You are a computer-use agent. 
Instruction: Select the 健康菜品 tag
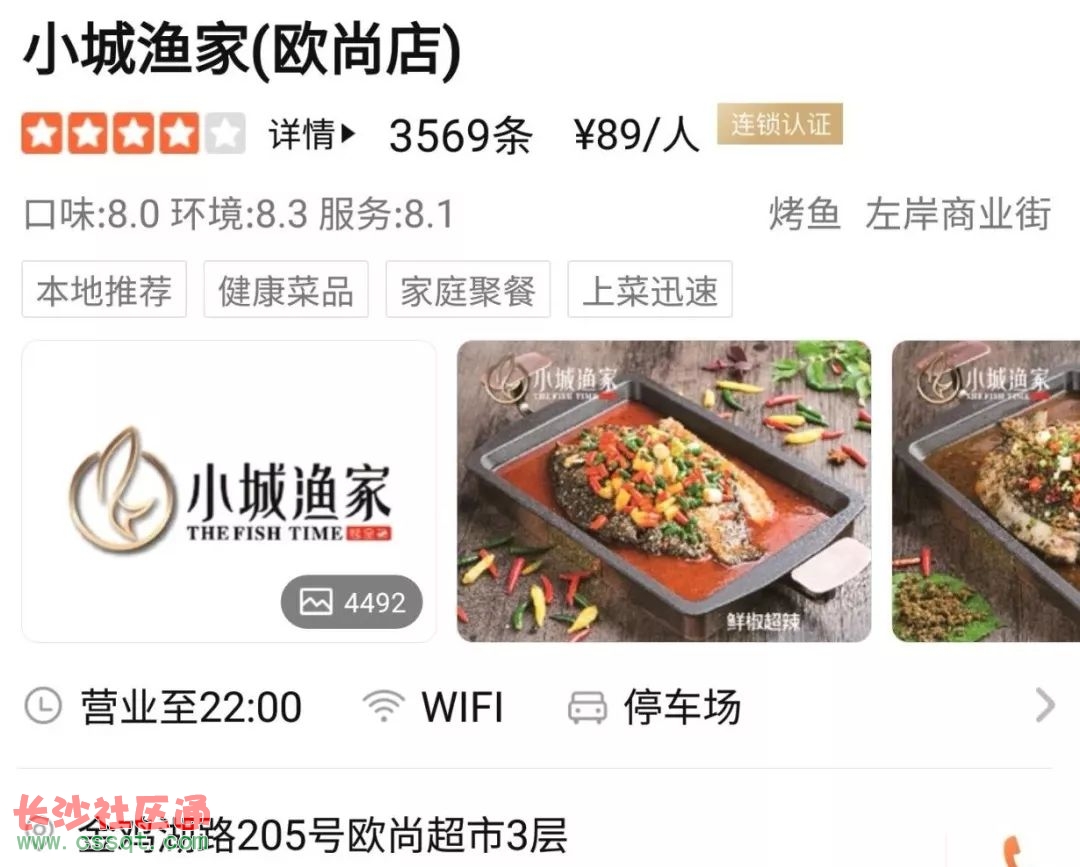point(286,290)
